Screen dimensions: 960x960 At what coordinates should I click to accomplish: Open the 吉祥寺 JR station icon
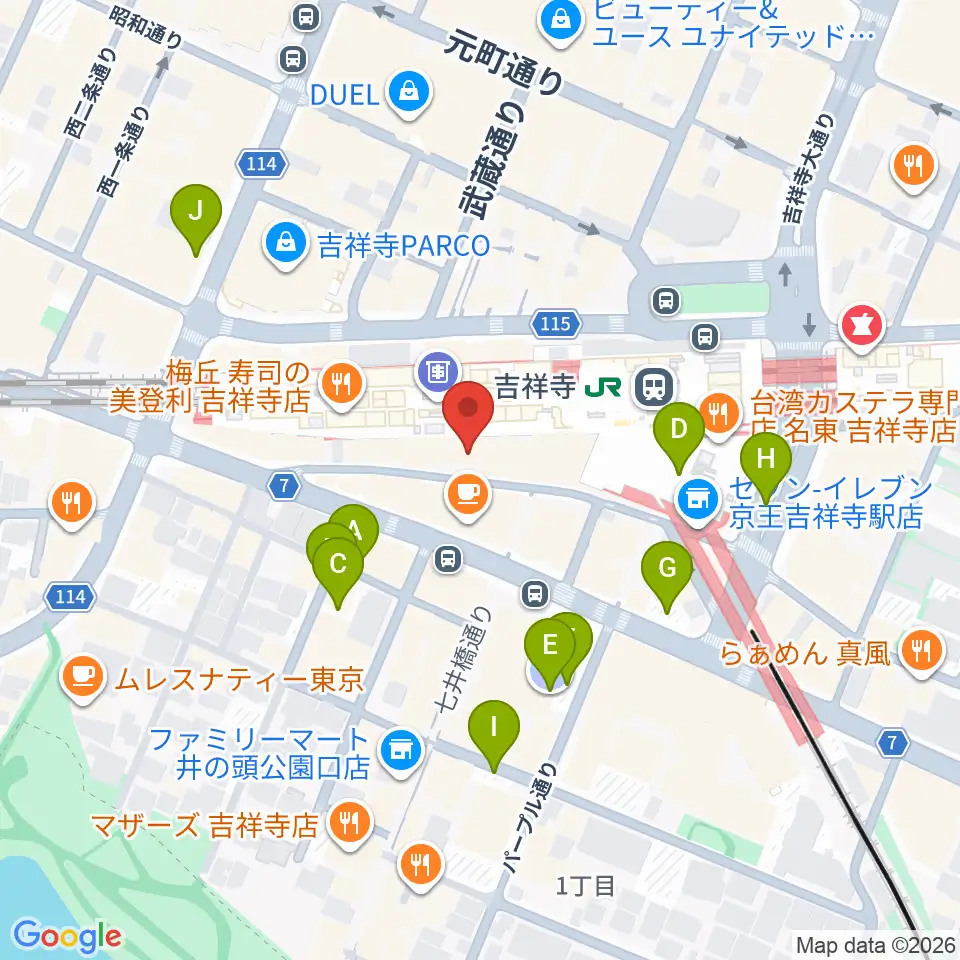click(655, 388)
